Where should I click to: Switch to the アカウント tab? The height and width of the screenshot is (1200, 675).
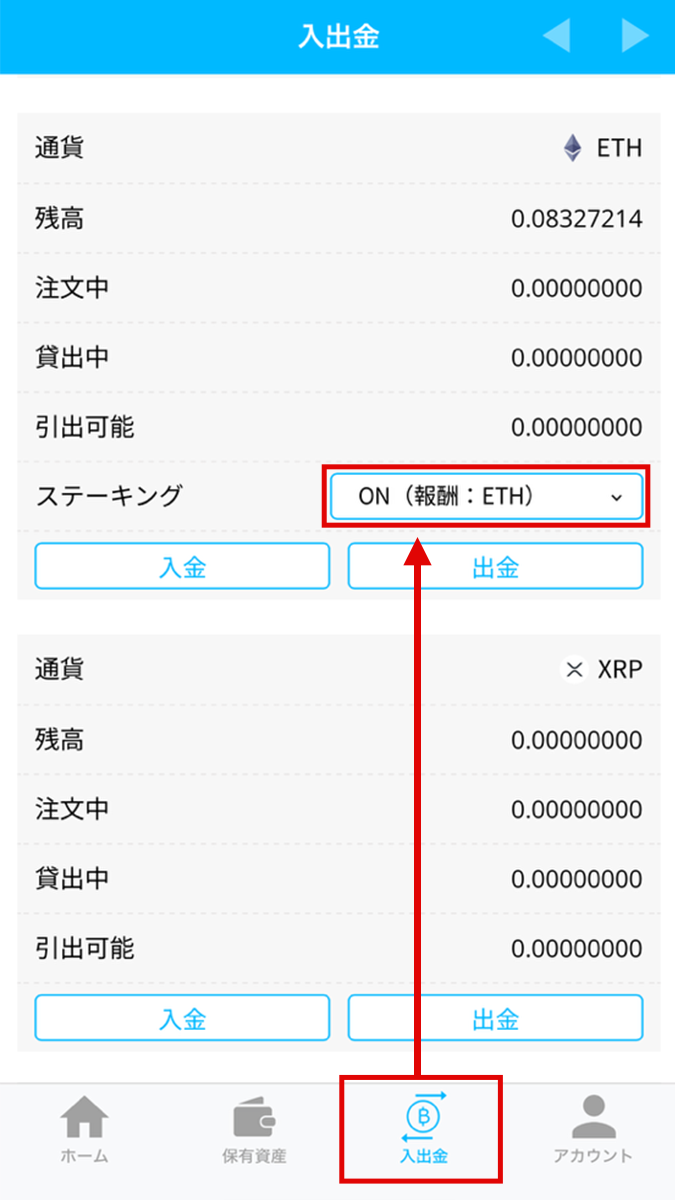pos(593,1130)
